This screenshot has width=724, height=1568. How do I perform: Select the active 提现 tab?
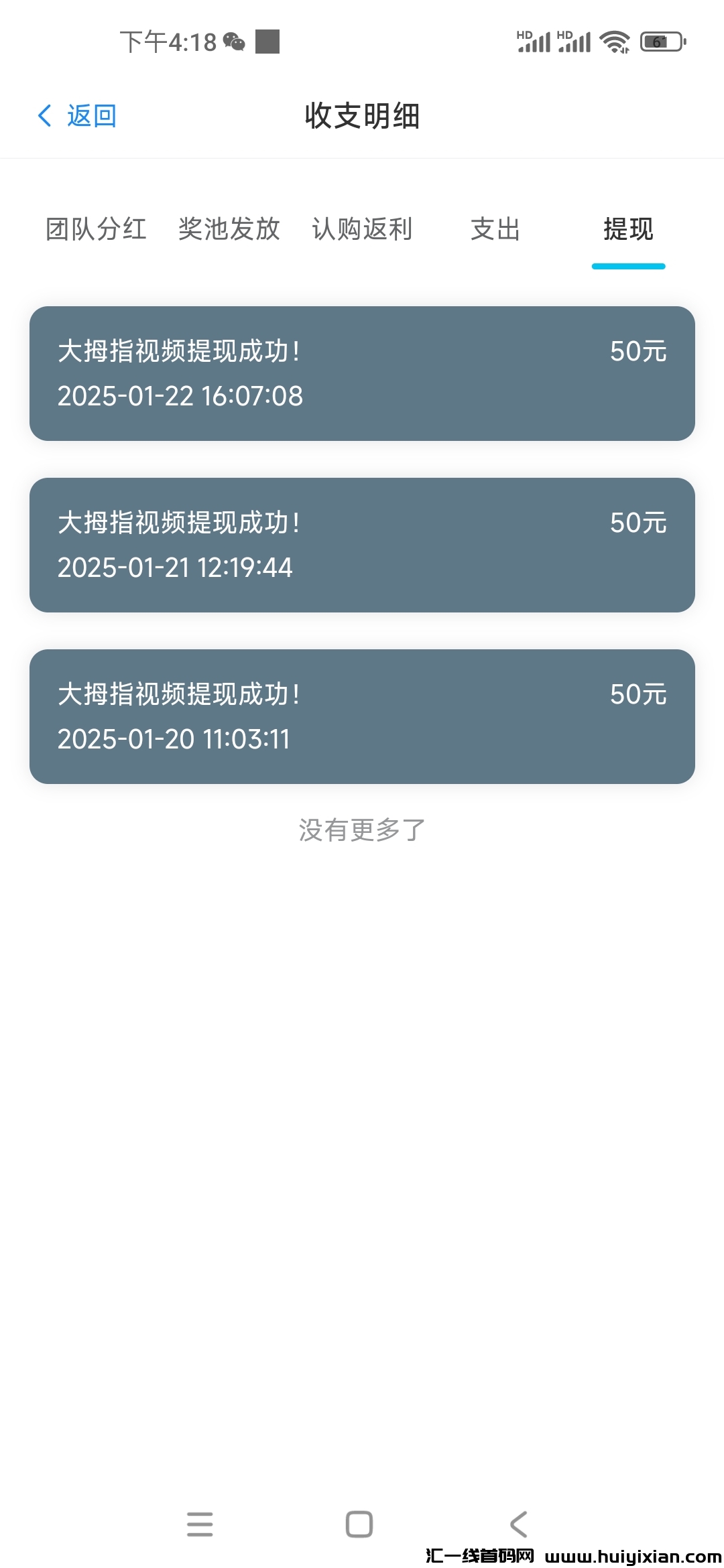[628, 230]
